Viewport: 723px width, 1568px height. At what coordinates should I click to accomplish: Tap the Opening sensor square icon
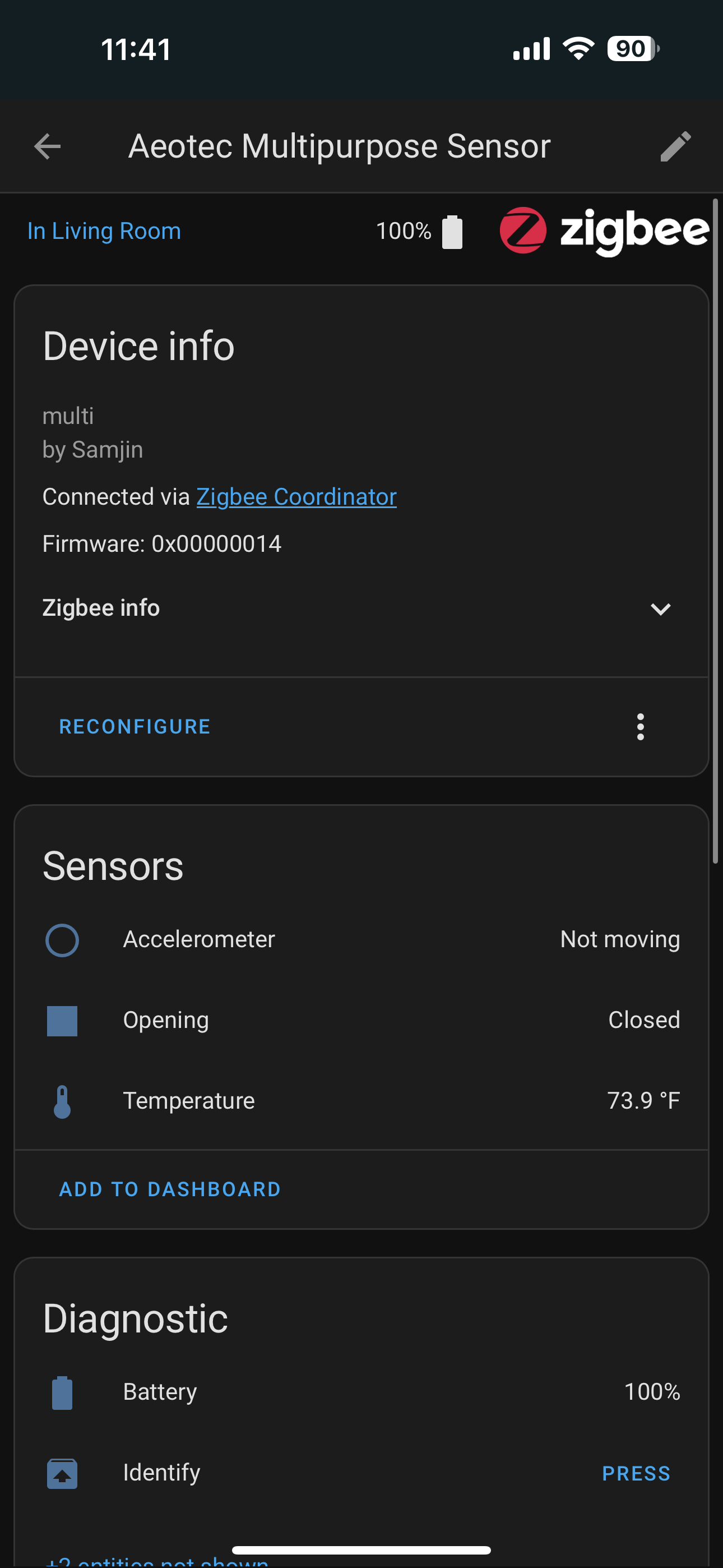pyautogui.click(x=62, y=1021)
